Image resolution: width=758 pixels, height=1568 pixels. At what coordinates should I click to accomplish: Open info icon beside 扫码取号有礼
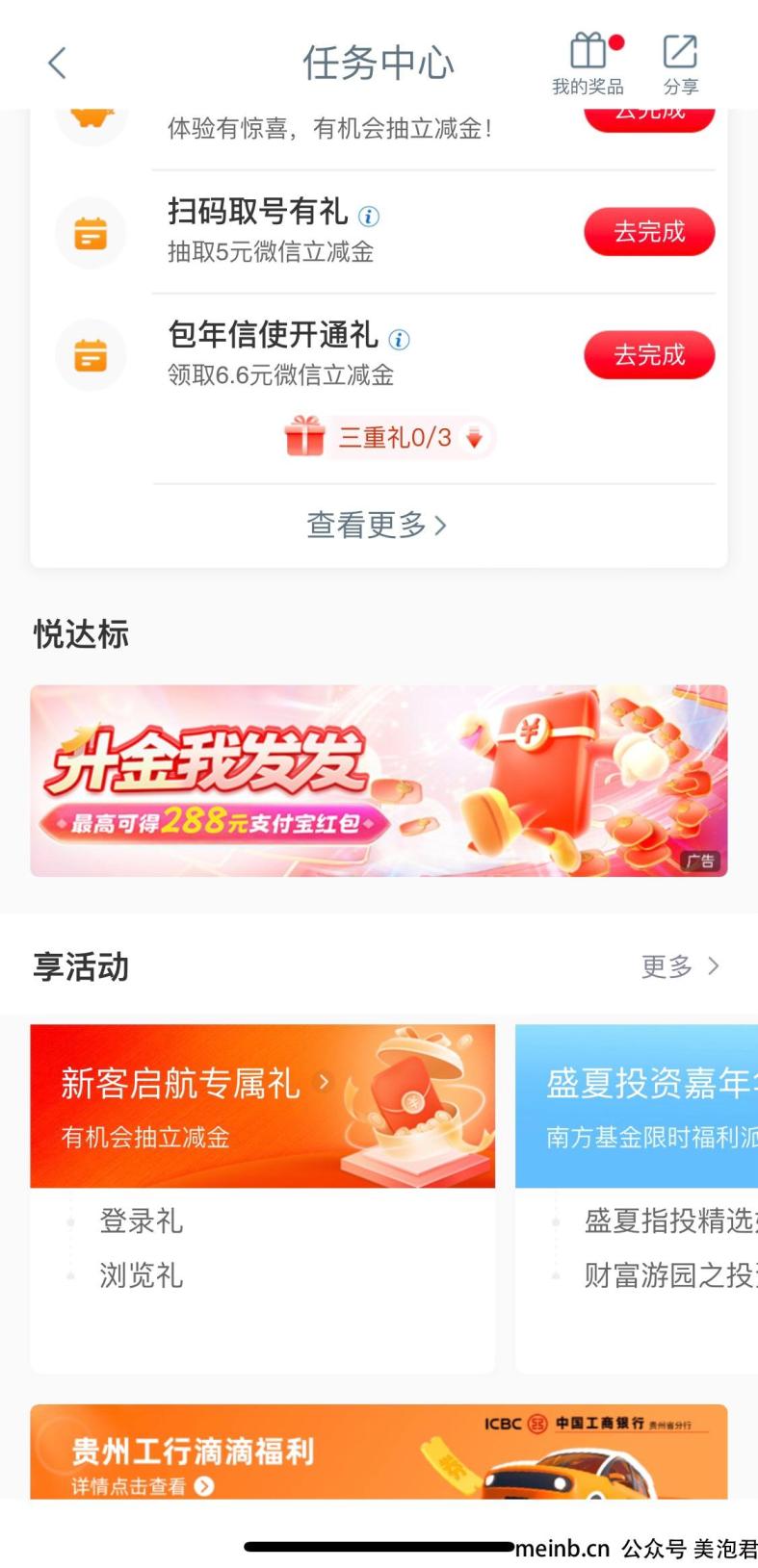[369, 216]
